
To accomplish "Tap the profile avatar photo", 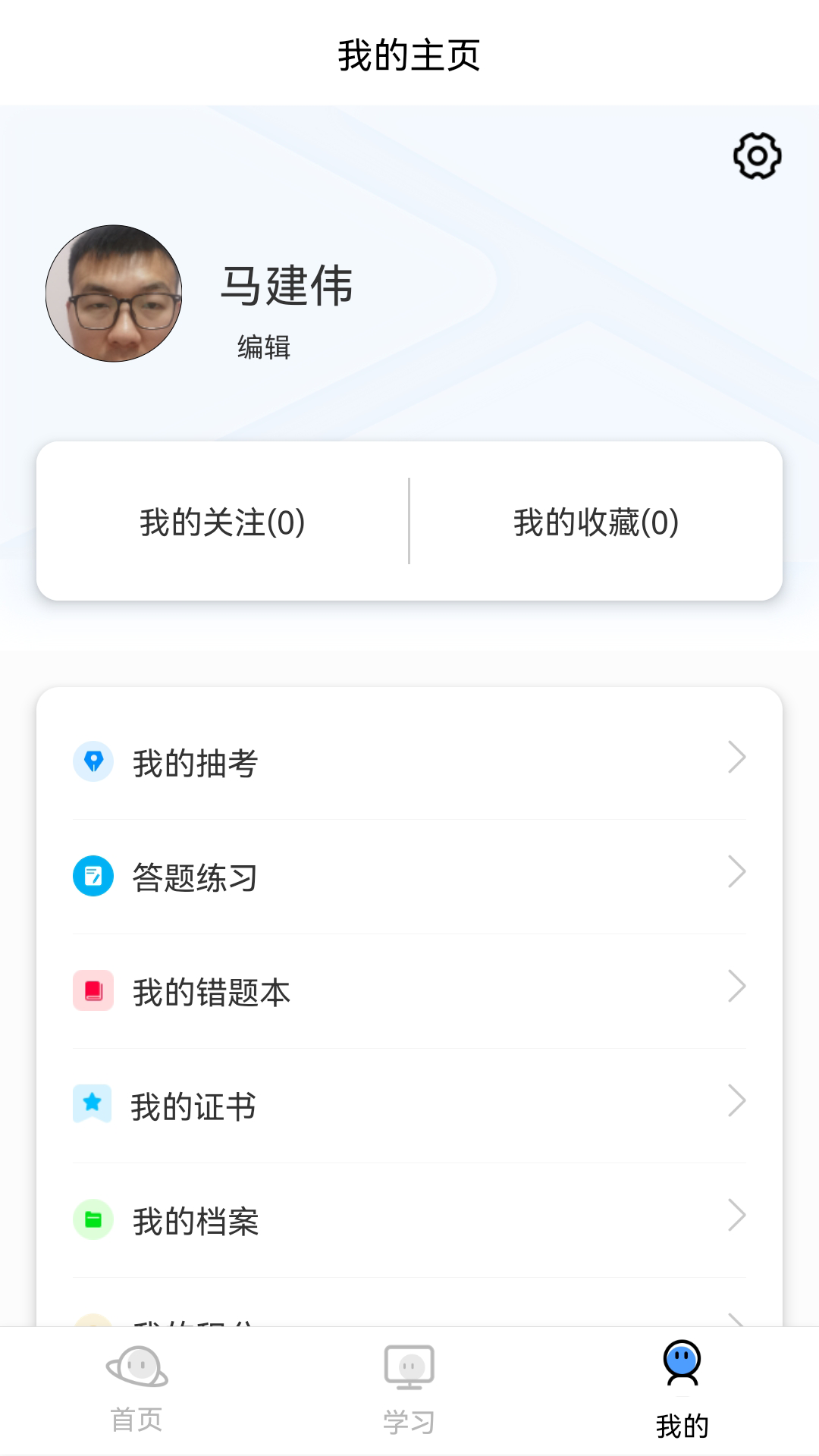I will click(x=115, y=294).
